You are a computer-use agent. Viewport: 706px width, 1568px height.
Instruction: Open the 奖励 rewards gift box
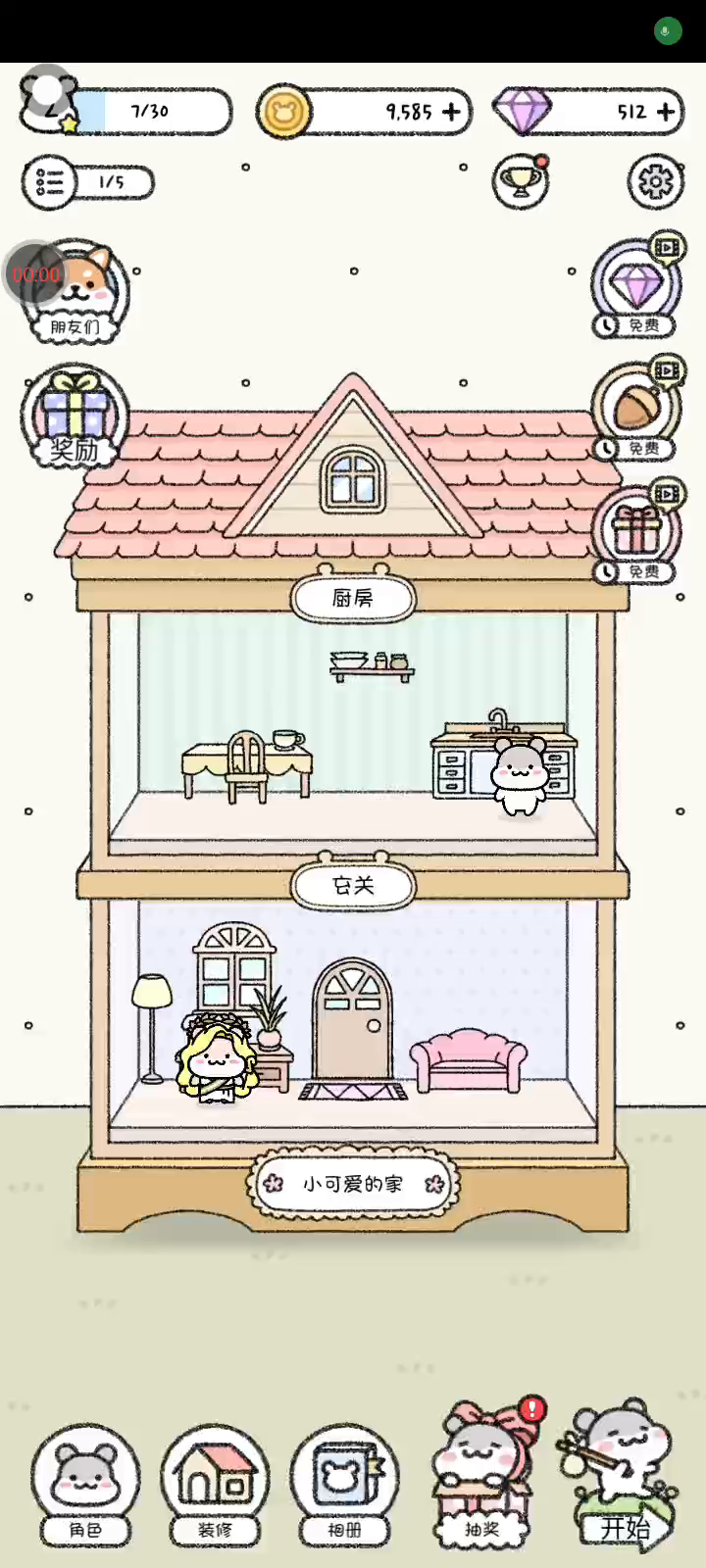75,418
